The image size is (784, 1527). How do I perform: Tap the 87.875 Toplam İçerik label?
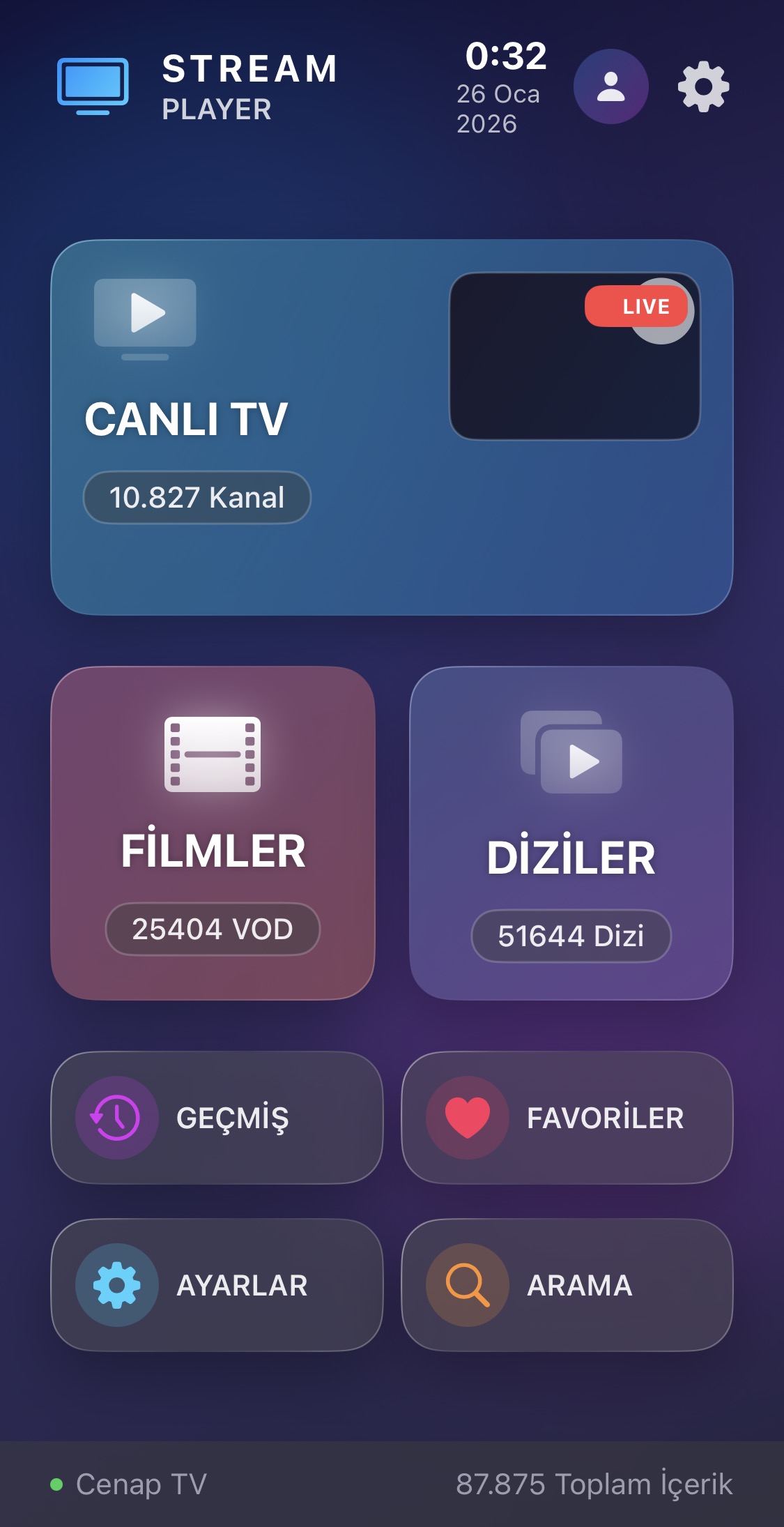(592, 1481)
